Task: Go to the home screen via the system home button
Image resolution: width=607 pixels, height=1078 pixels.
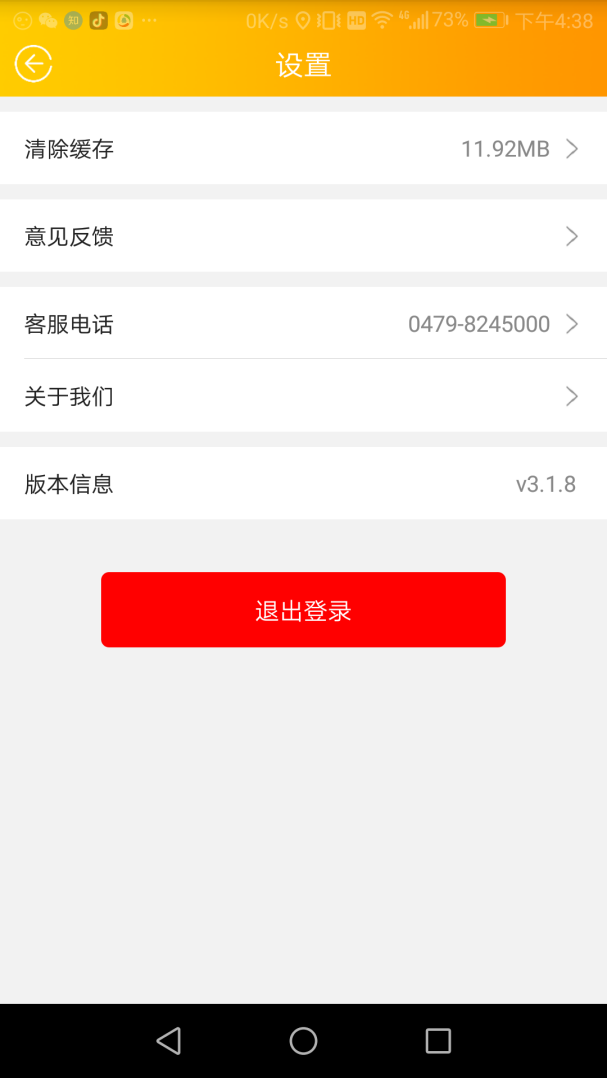Action: (303, 1040)
